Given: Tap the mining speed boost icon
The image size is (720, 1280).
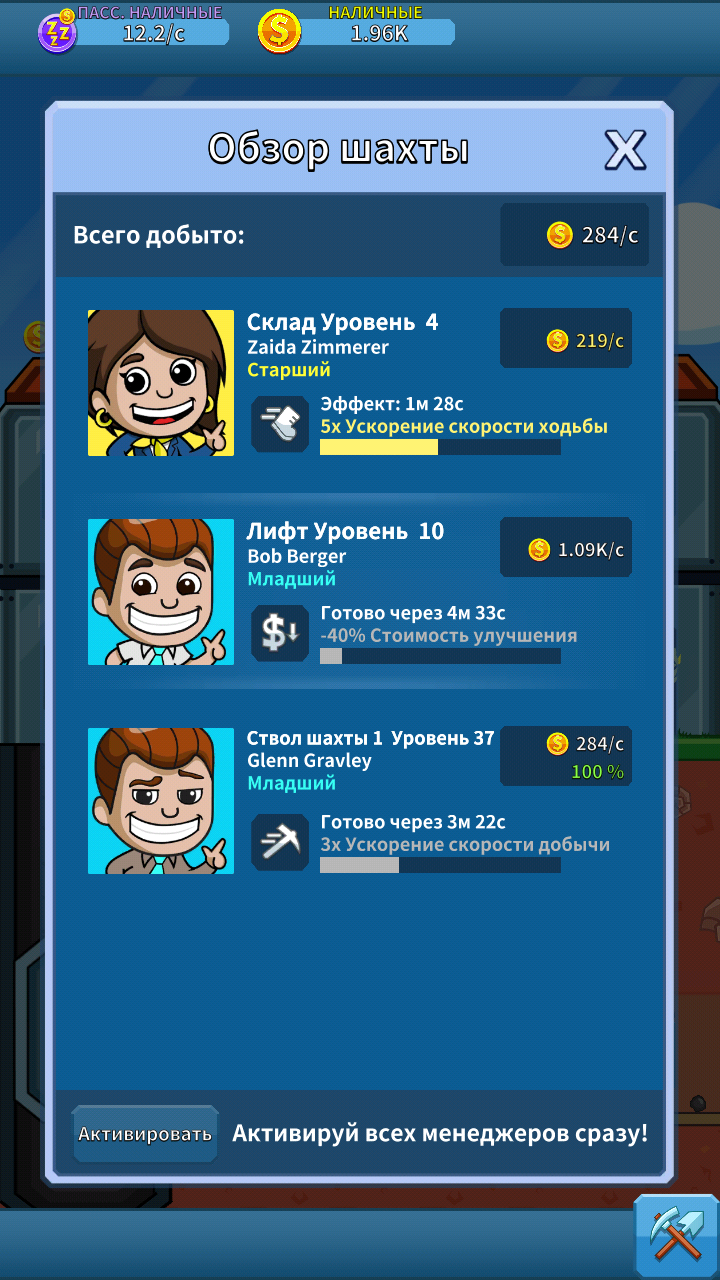Looking at the screenshot, I should tap(279, 842).
